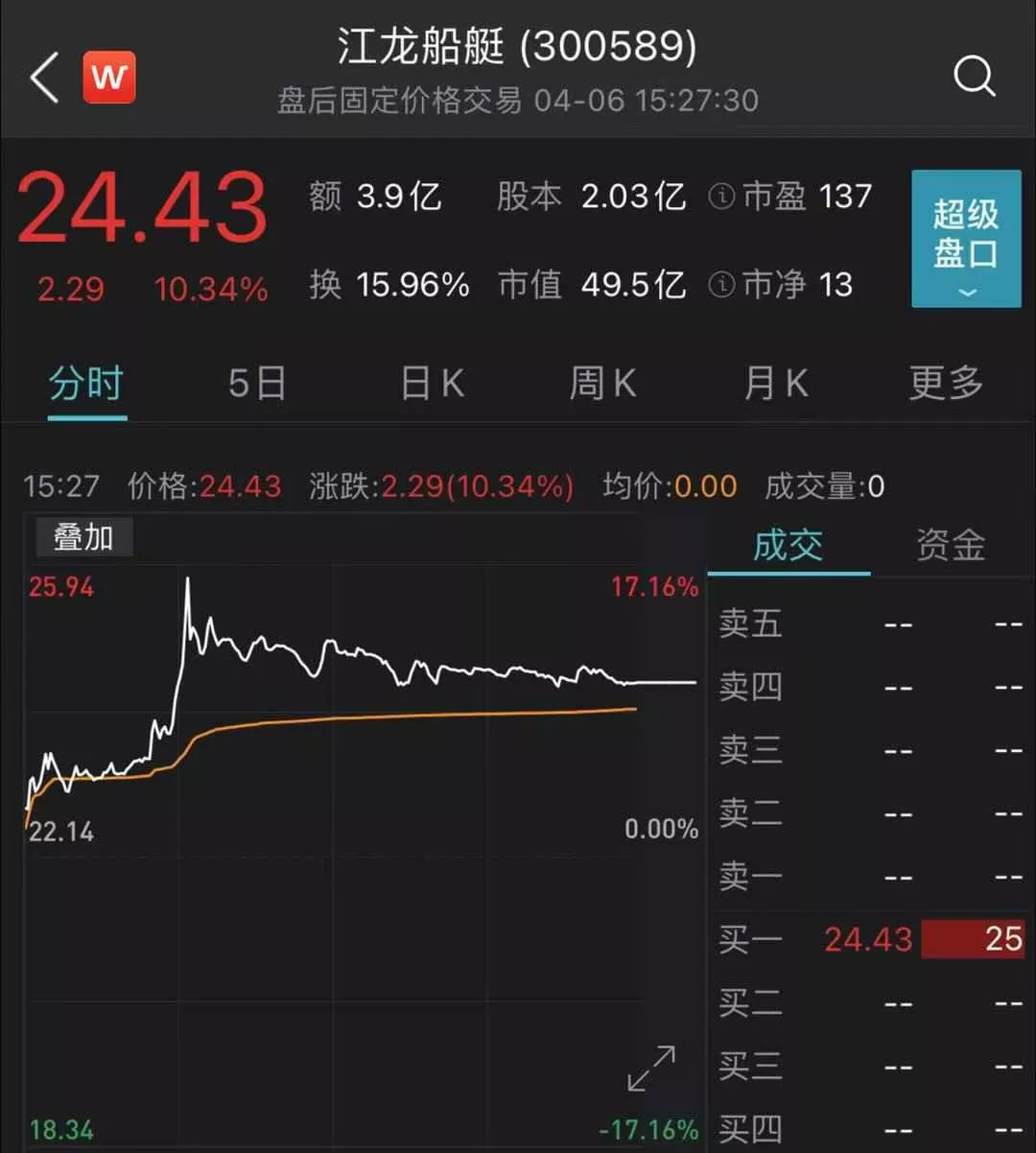Image resolution: width=1036 pixels, height=1153 pixels.
Task: Switch to the 周K tab
Action: [601, 382]
